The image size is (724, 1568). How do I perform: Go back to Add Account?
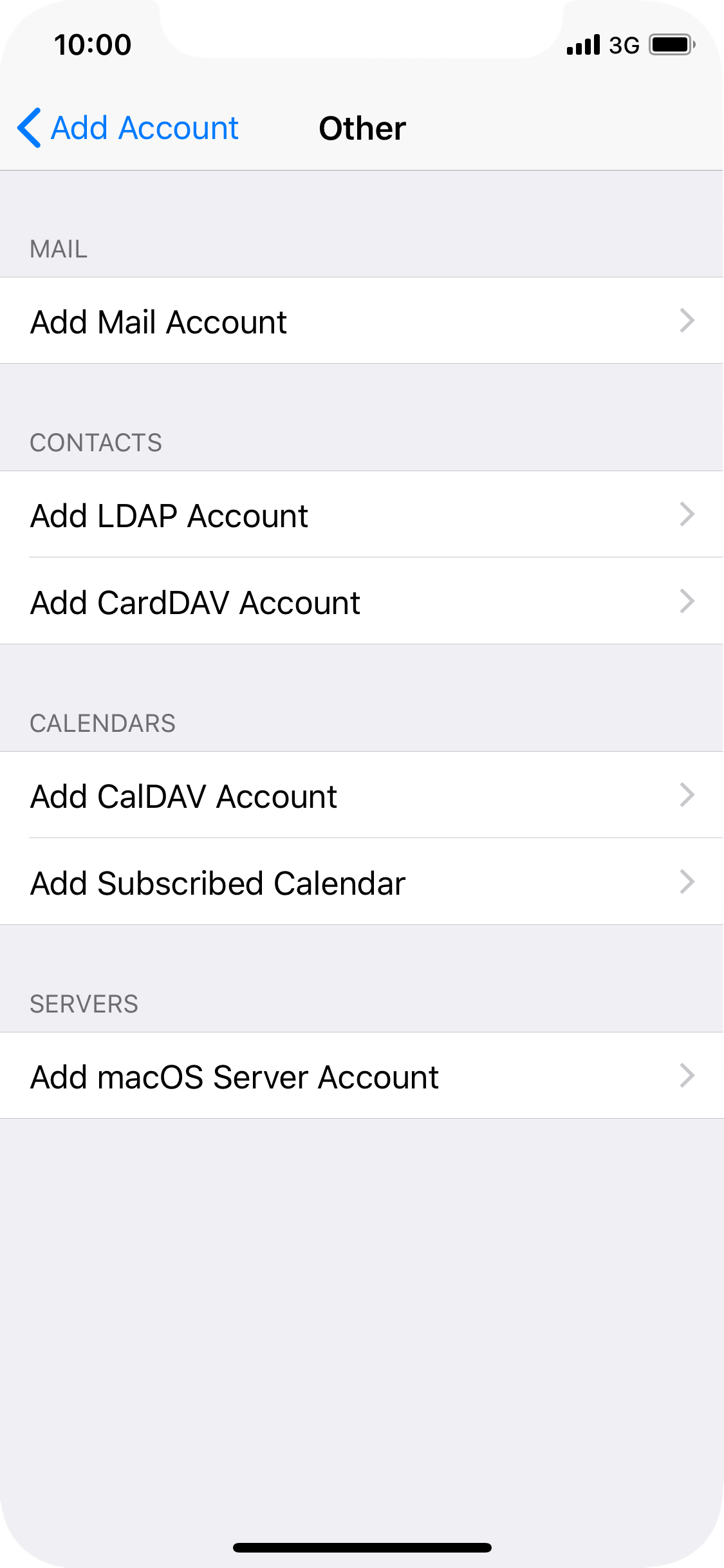tap(128, 128)
